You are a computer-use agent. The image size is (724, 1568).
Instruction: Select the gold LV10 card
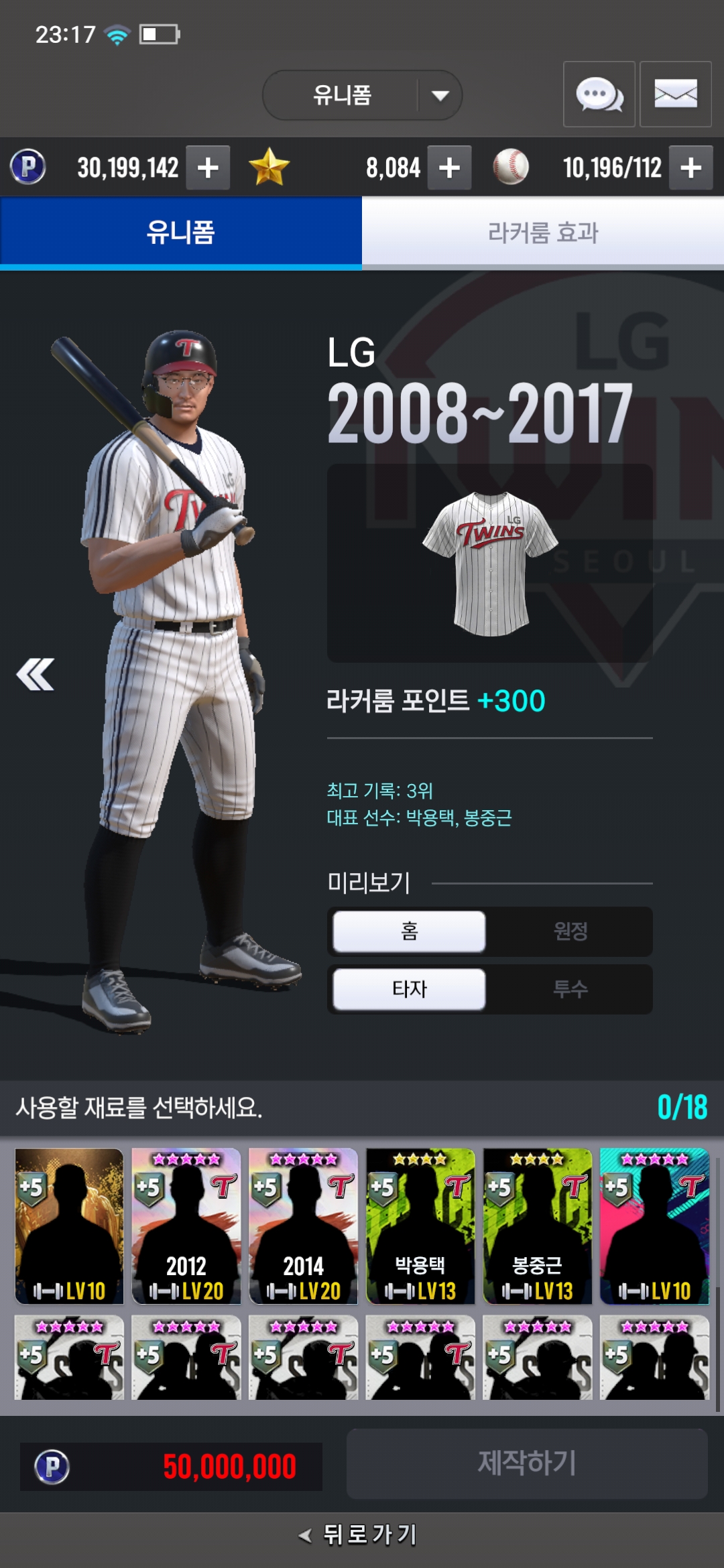[x=69, y=1226]
